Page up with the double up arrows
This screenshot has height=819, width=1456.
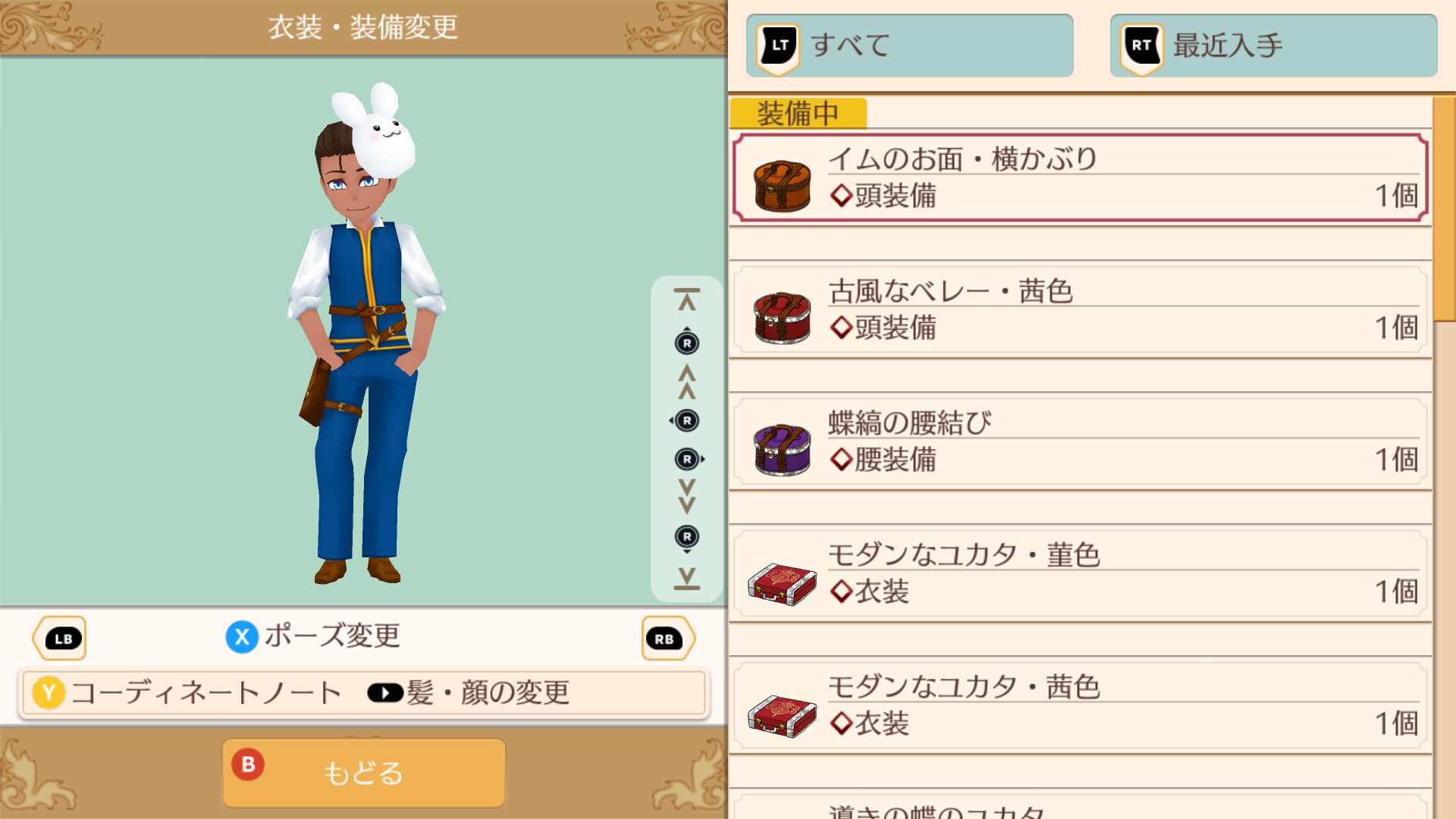(686, 381)
